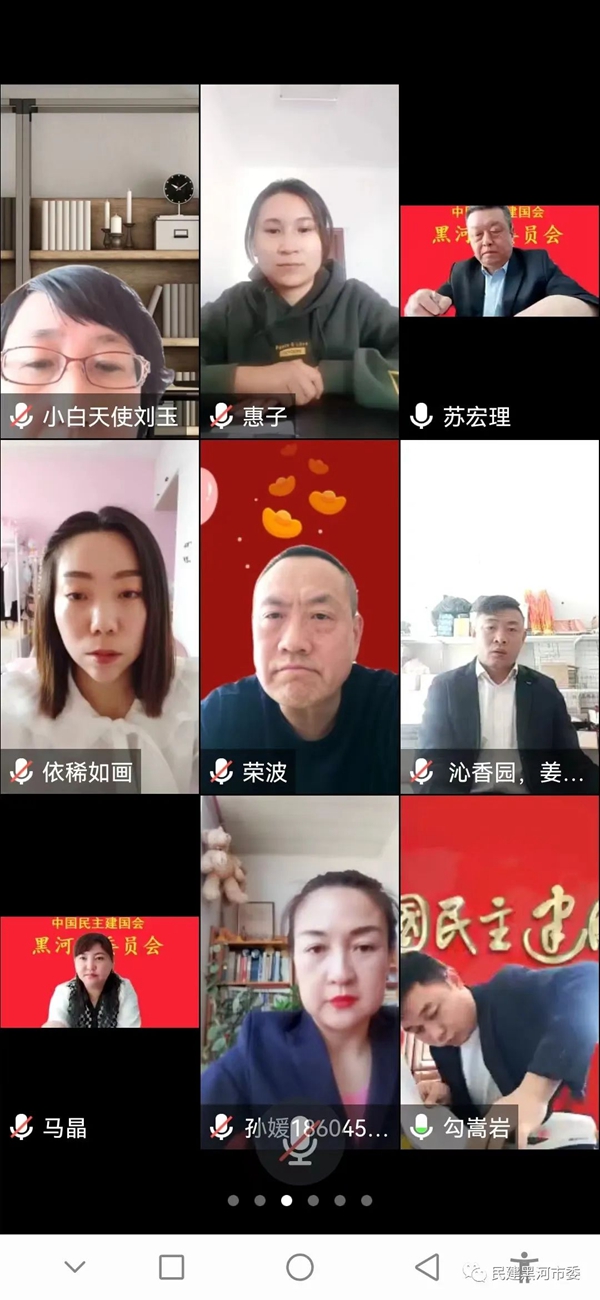
Task: Open recent apps with the square button
Action: pyautogui.click(x=172, y=1267)
